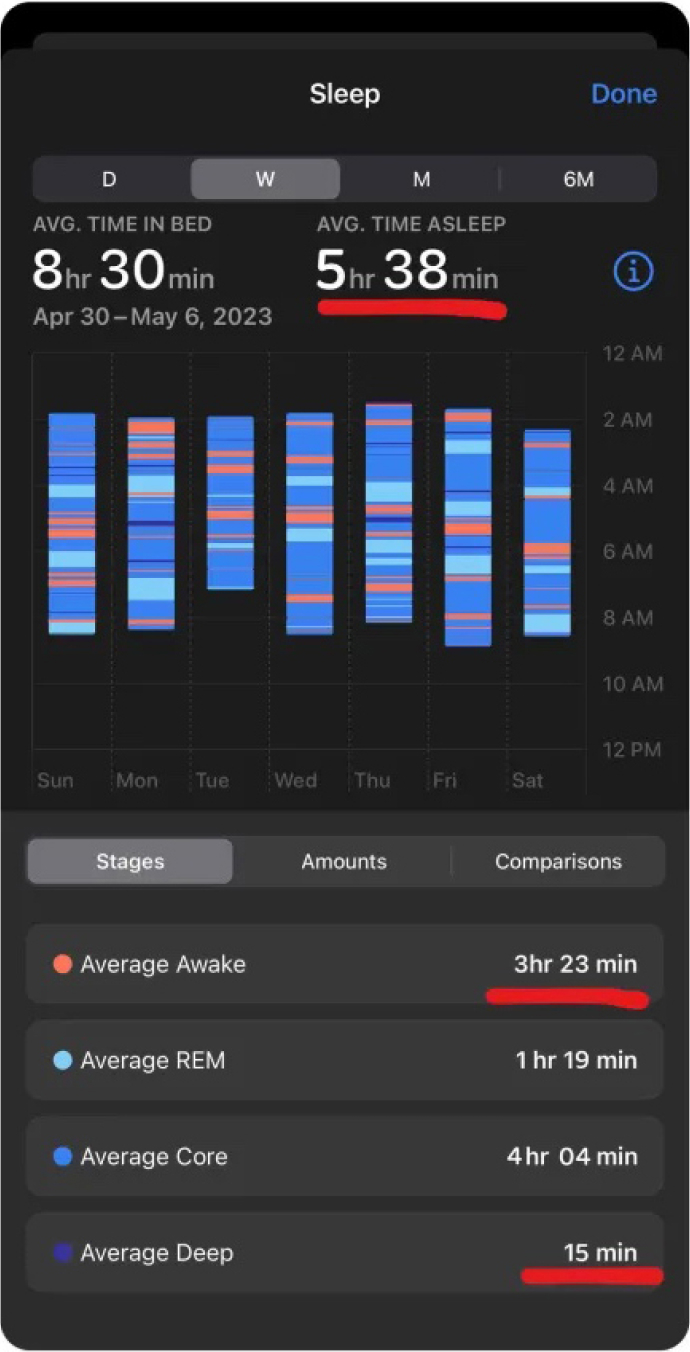Select the W weekly view
This screenshot has width=690, height=1352.
pos(265,180)
